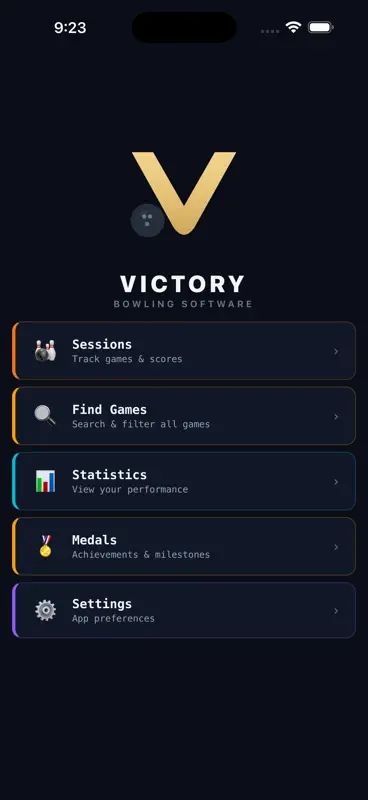View the Statistics screen
This screenshot has height=800, width=368.
point(184,481)
